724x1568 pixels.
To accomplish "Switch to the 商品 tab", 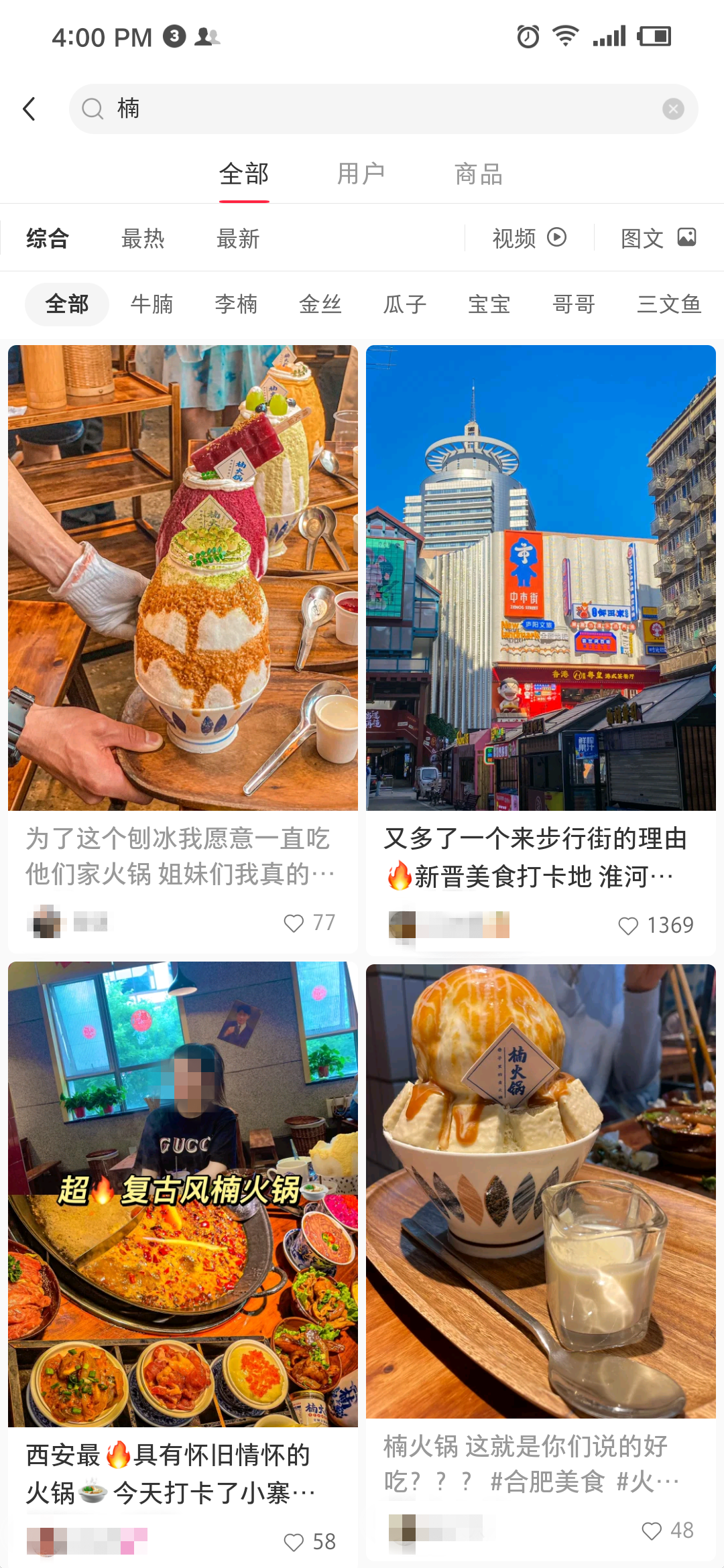I will [478, 174].
